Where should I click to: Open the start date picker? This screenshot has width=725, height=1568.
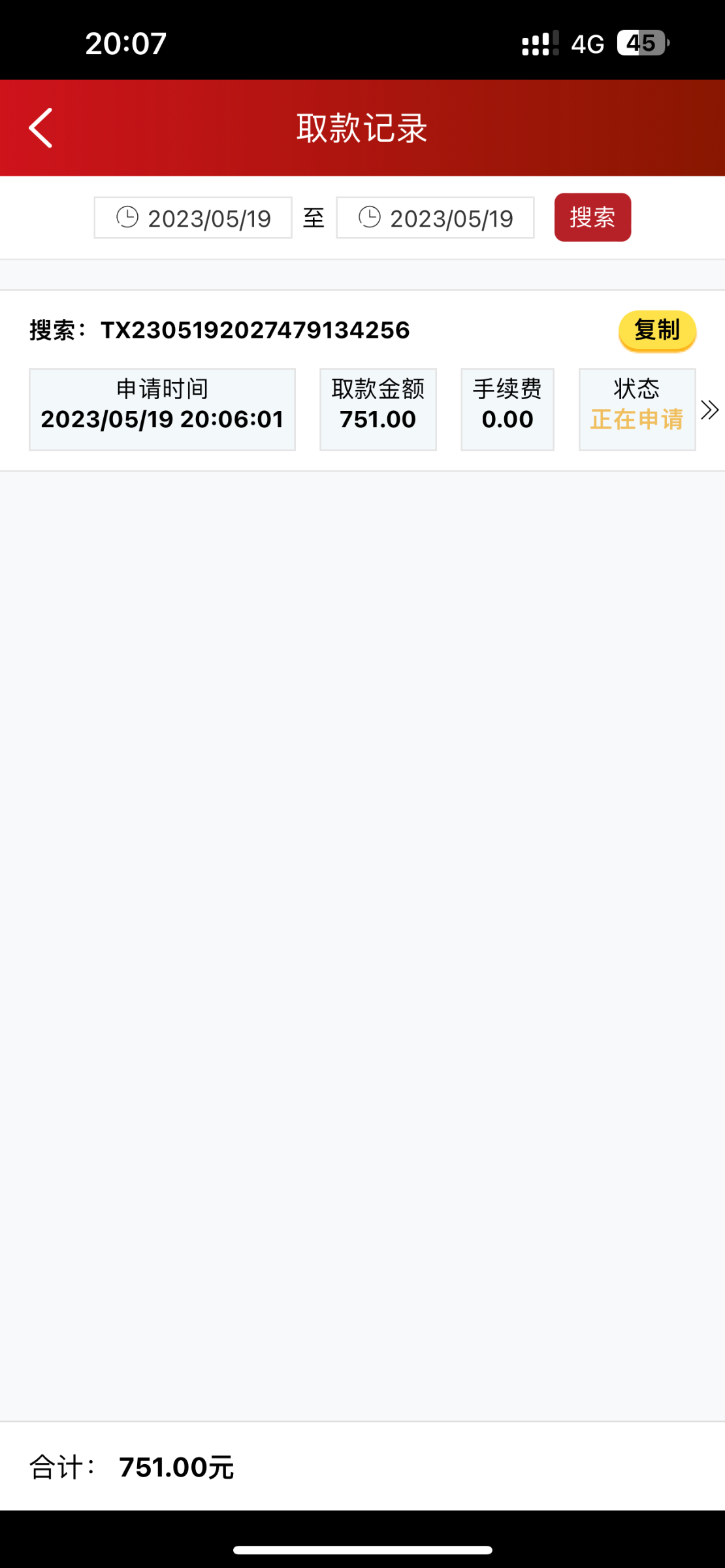click(x=193, y=218)
